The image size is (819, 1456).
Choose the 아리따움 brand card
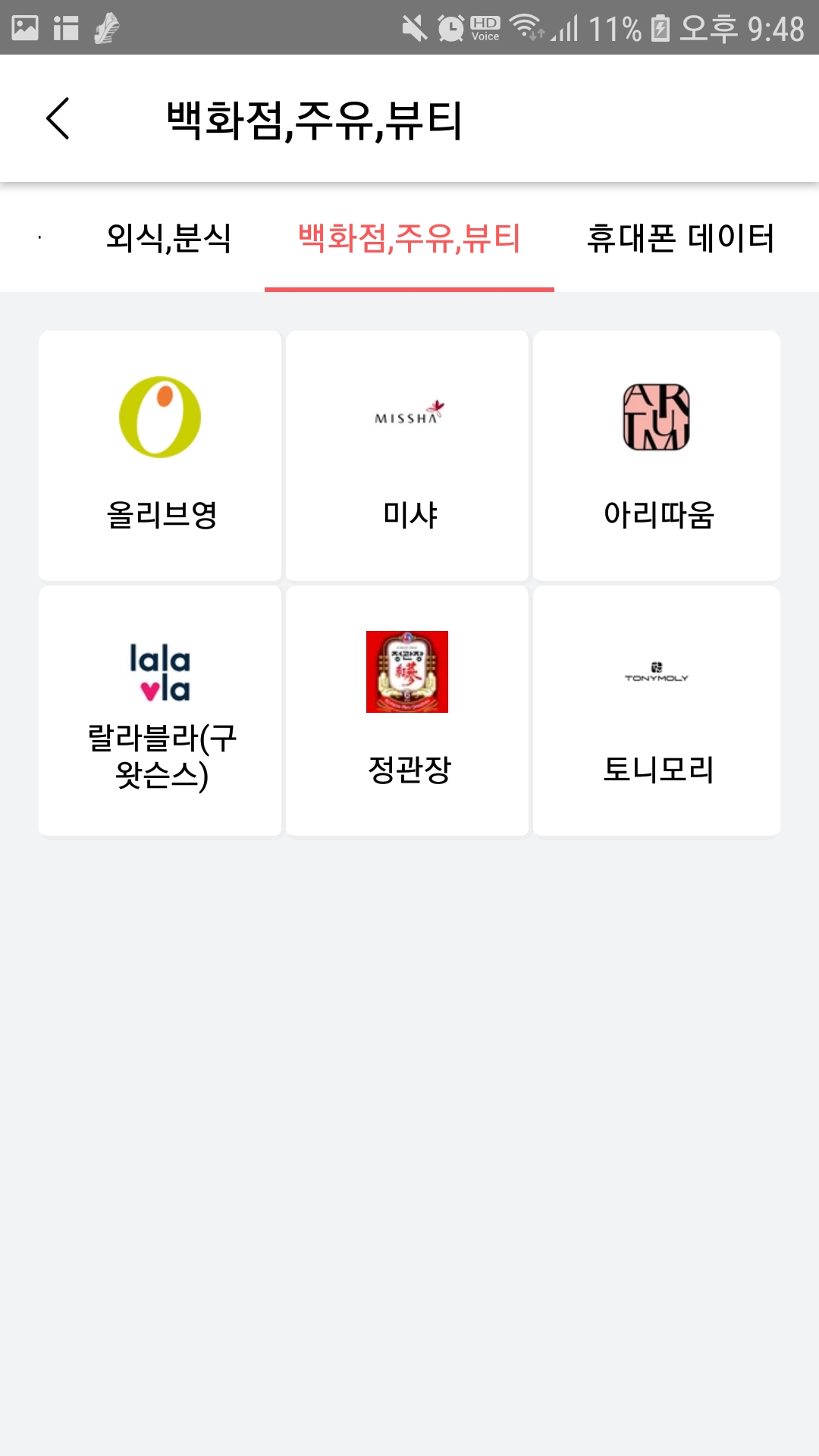(x=657, y=455)
